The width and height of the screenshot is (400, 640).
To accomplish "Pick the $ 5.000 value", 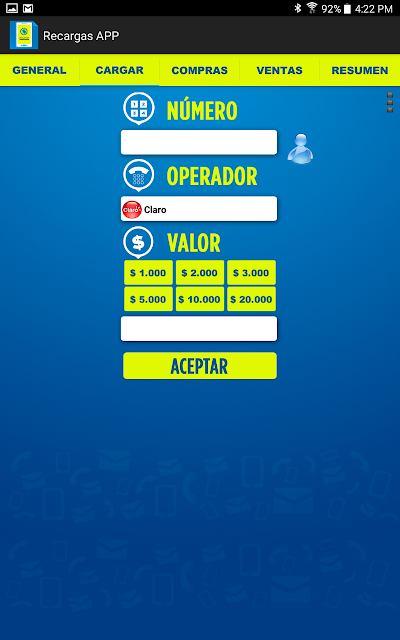I will pos(148,299).
